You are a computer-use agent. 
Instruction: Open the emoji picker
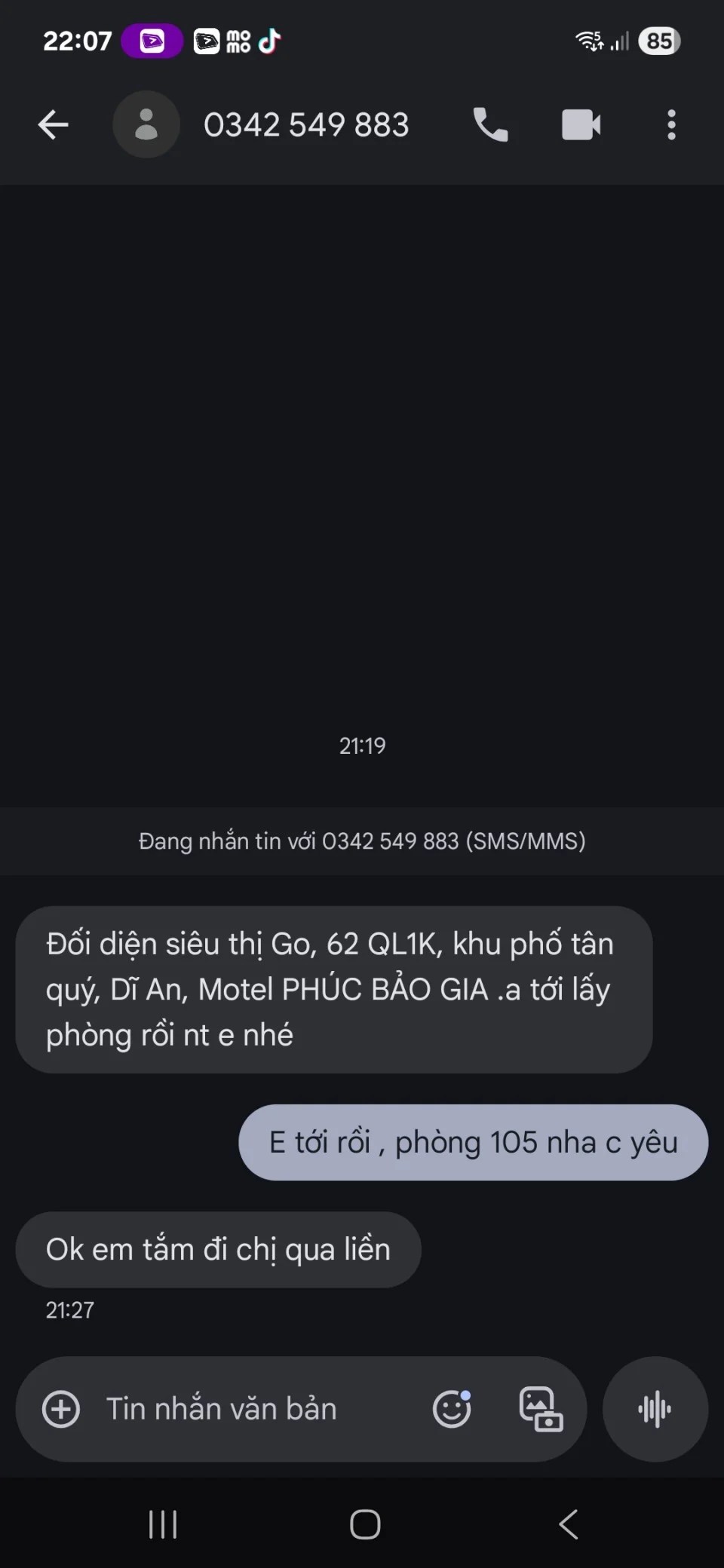click(x=452, y=1409)
